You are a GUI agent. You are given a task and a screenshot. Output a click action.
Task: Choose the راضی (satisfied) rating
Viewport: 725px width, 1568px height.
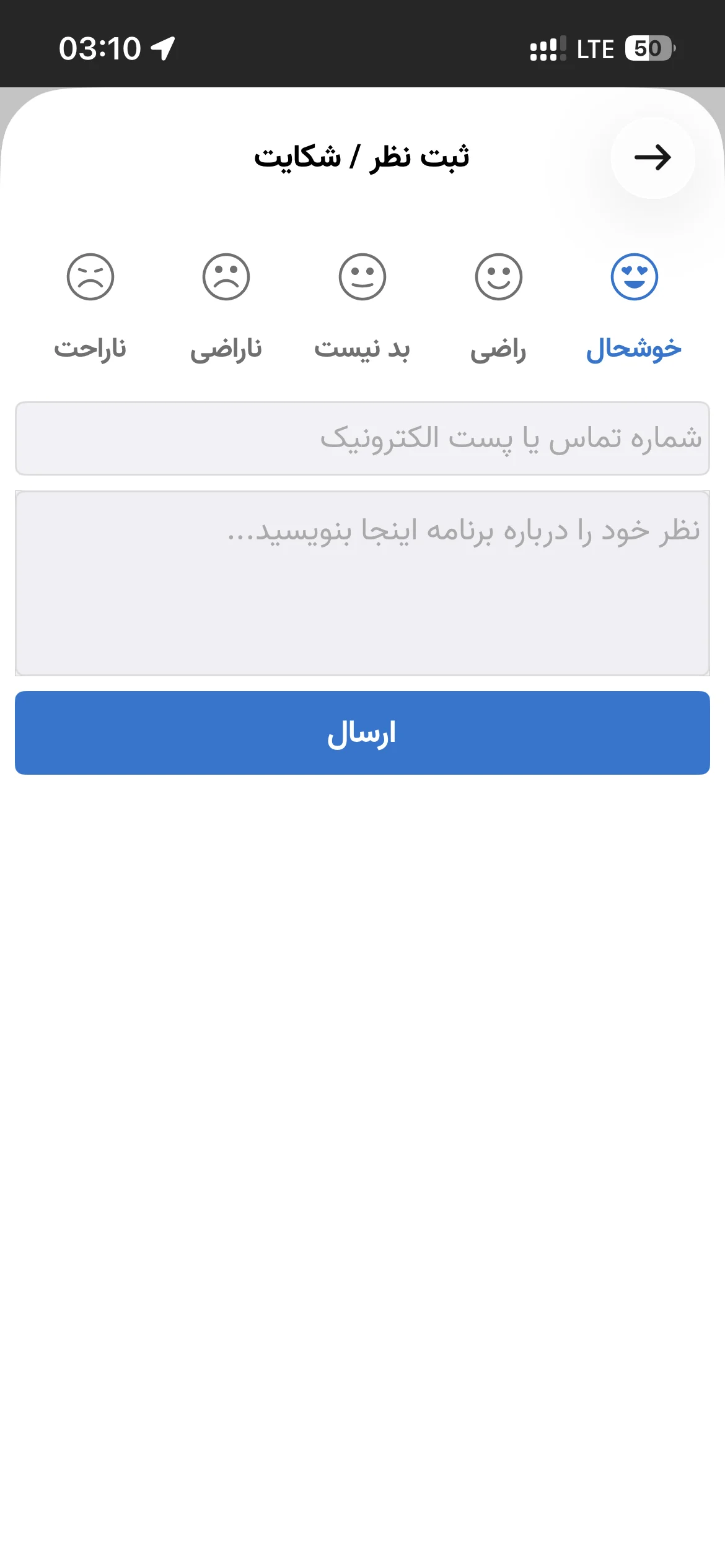[x=498, y=307]
